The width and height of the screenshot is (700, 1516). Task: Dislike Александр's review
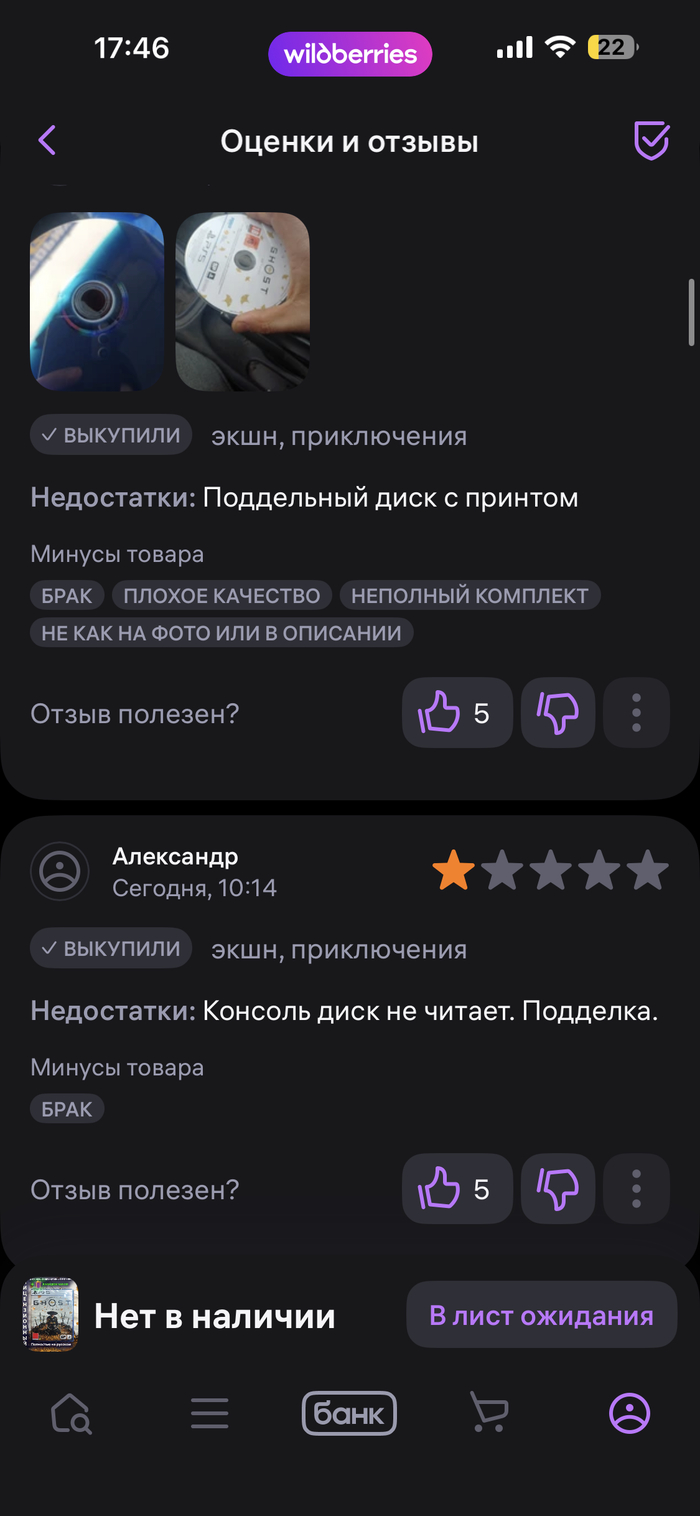[x=558, y=1189]
